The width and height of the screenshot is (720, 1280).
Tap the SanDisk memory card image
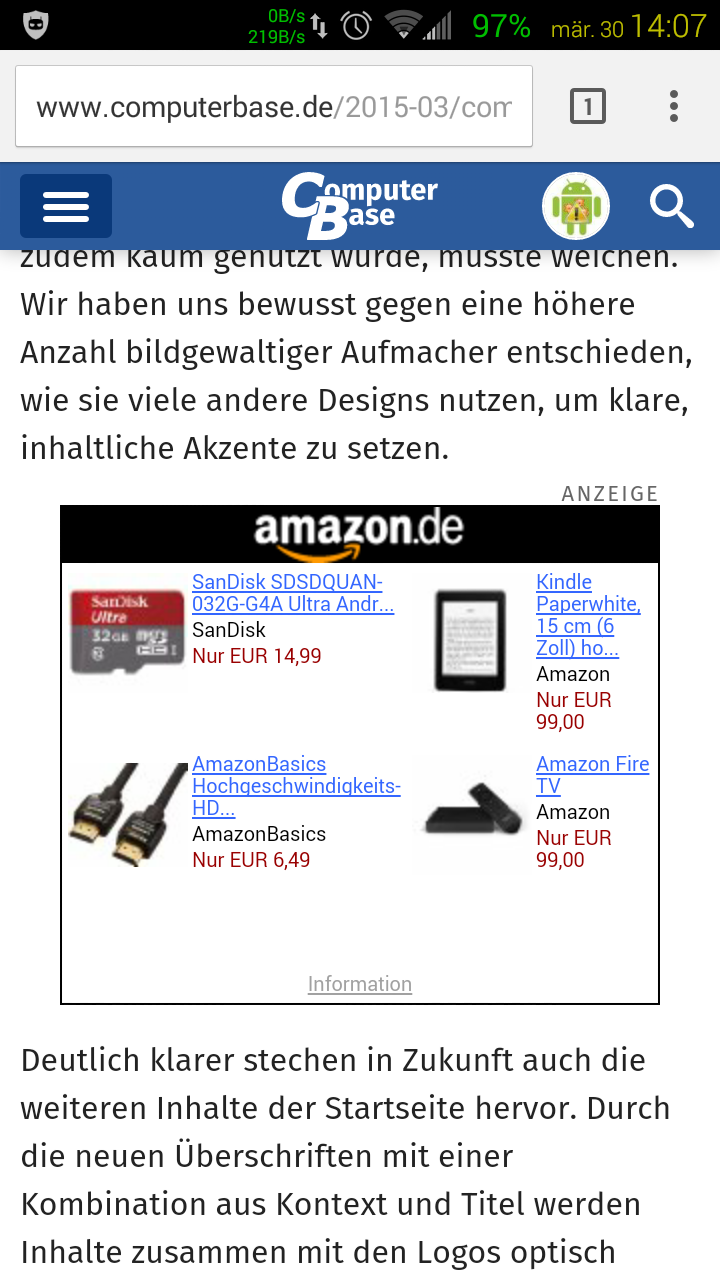click(128, 632)
